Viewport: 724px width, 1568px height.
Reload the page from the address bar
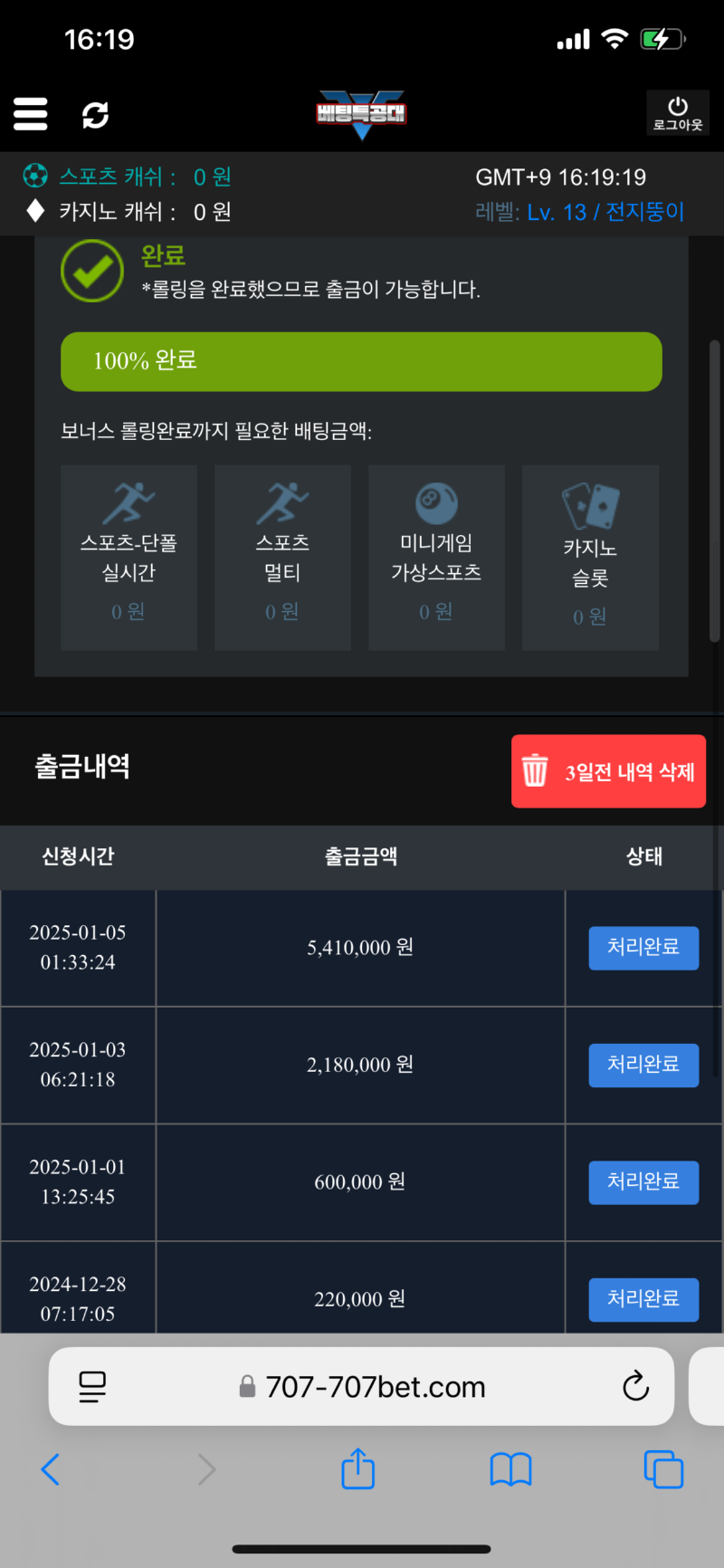(635, 1386)
